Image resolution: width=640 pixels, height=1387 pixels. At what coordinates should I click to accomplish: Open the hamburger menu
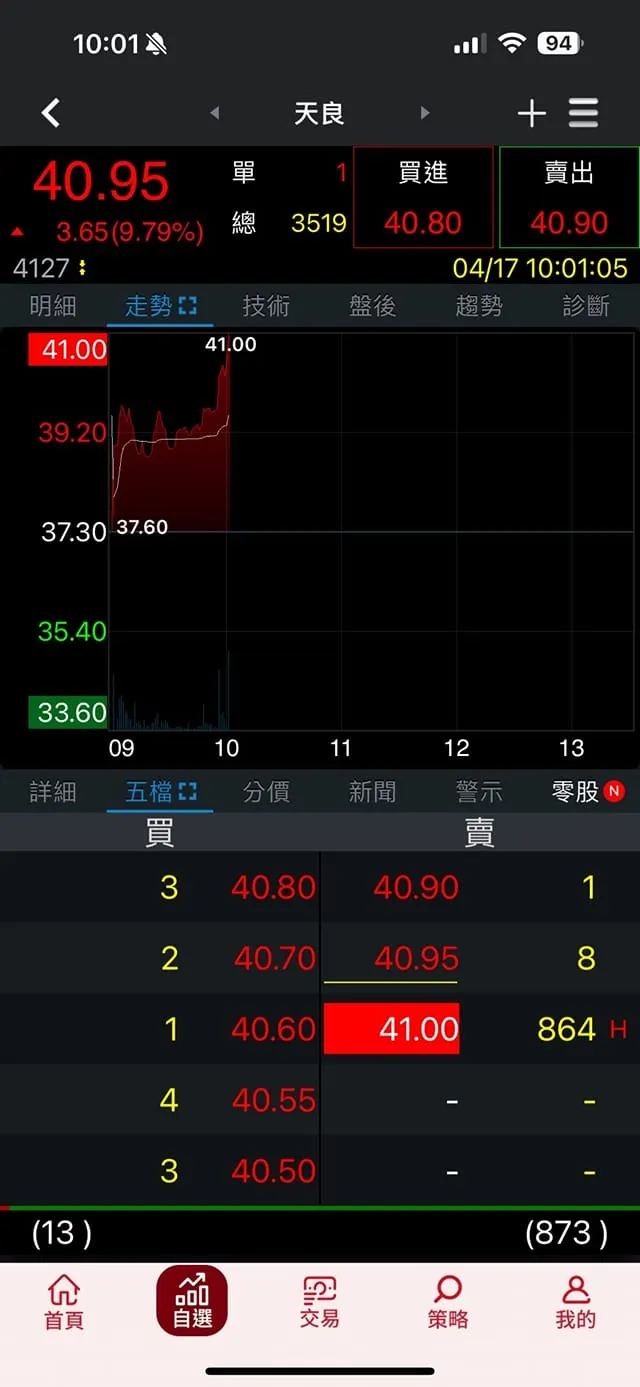584,113
